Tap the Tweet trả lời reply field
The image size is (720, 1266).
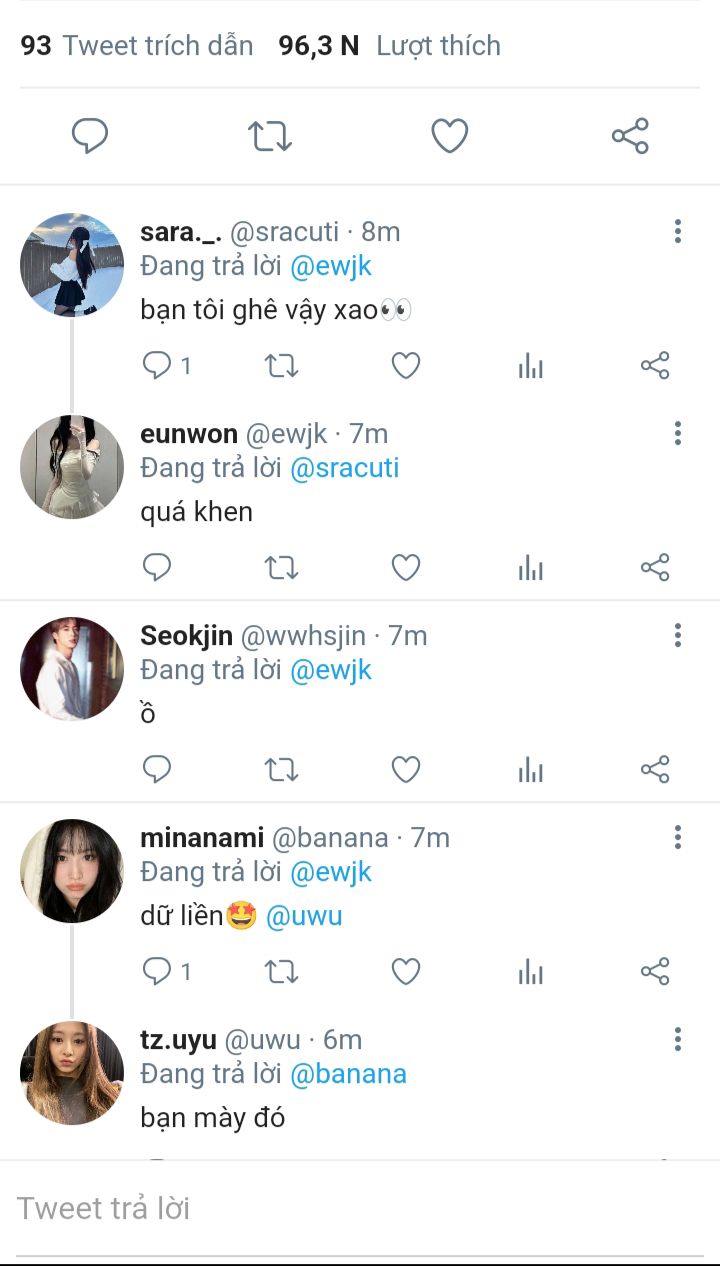(x=360, y=1208)
